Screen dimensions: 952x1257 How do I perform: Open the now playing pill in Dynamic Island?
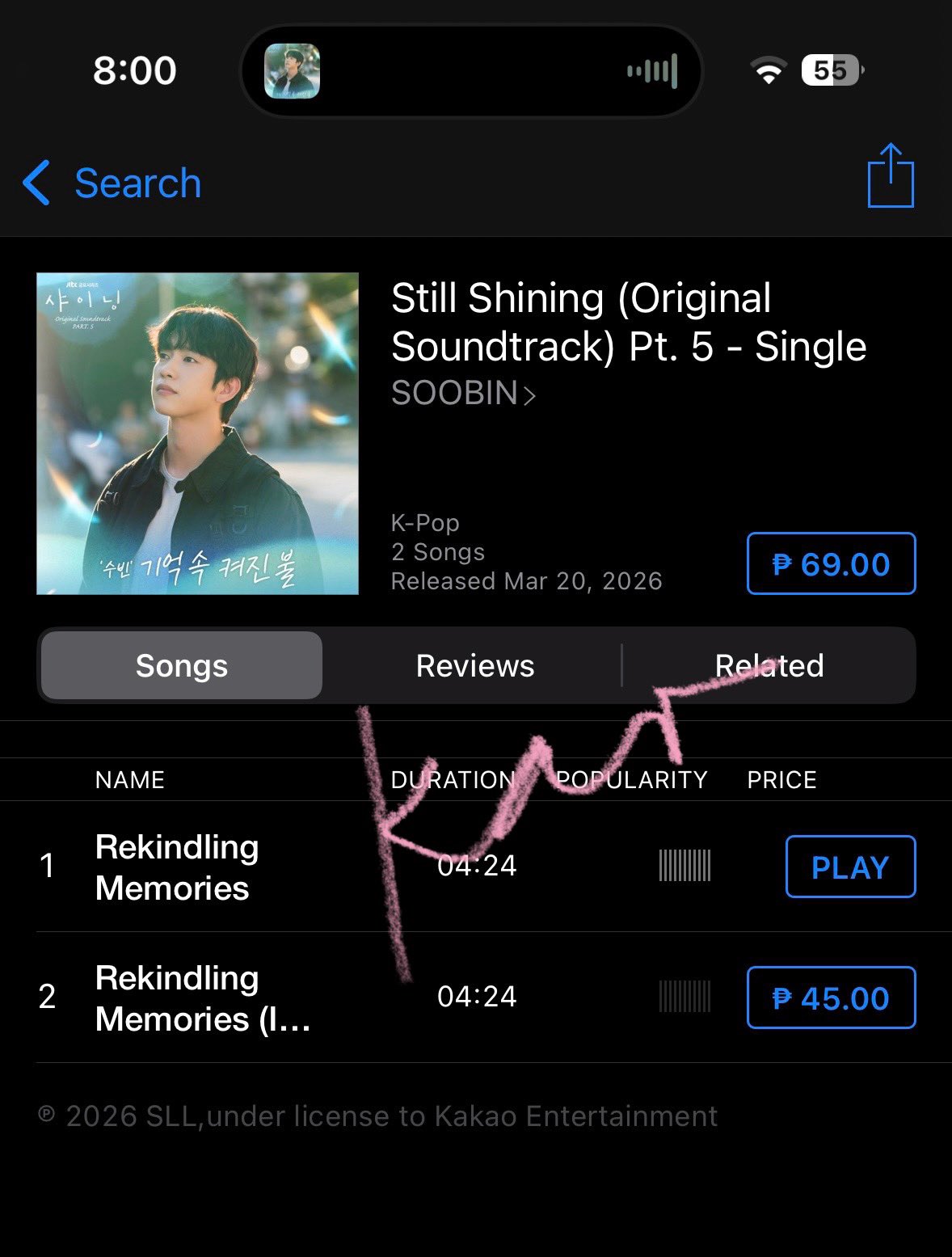[x=471, y=71]
